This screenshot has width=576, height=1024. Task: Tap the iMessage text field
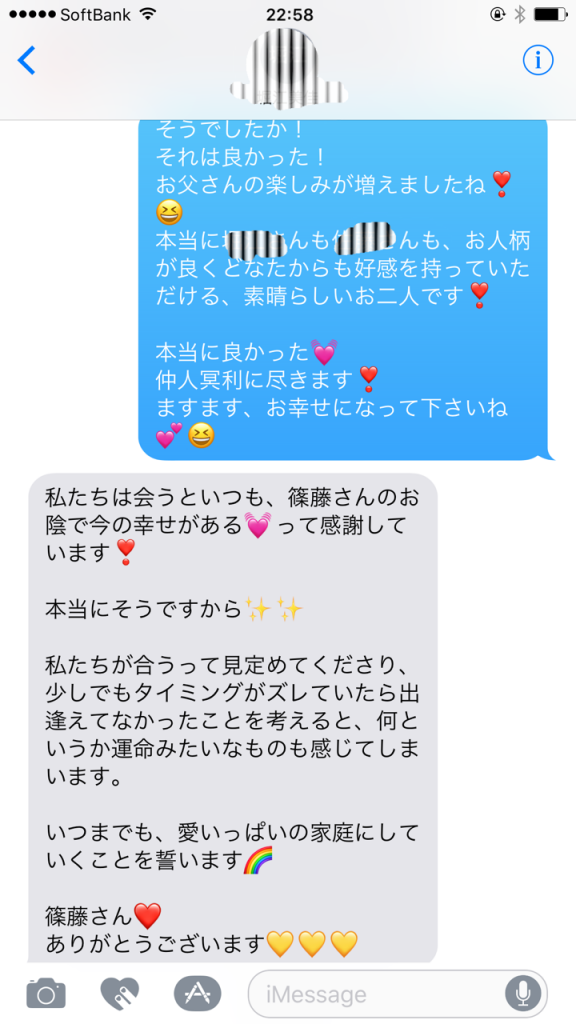(x=377, y=994)
